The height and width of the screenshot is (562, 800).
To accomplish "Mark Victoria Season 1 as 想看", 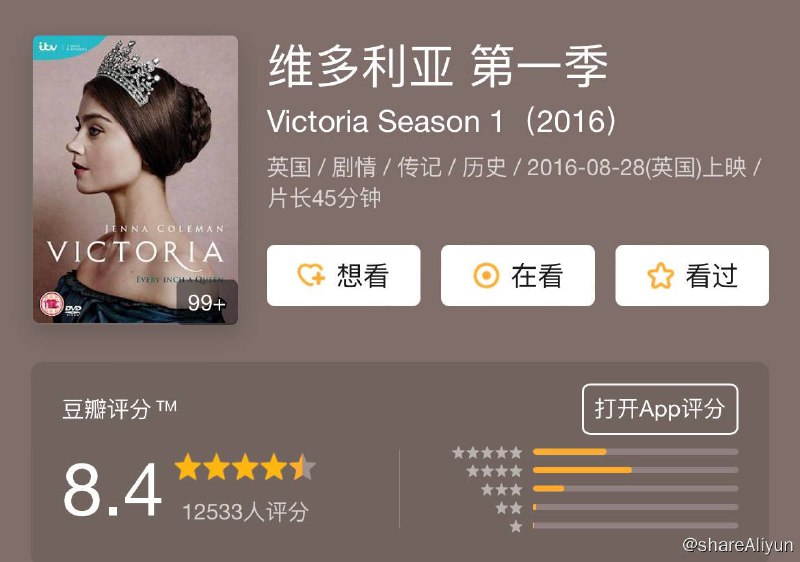I will pyautogui.click(x=343, y=276).
